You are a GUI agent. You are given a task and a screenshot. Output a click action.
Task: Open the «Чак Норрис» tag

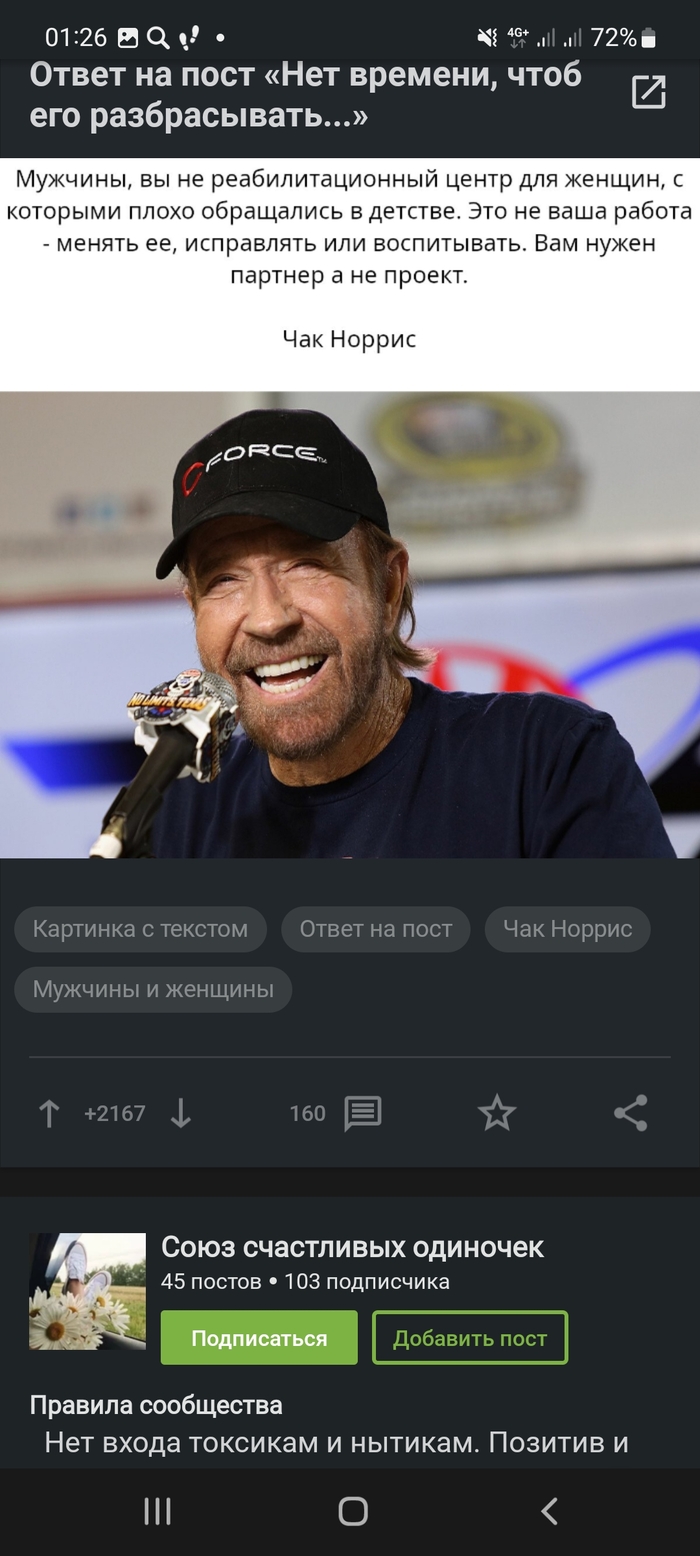point(567,929)
